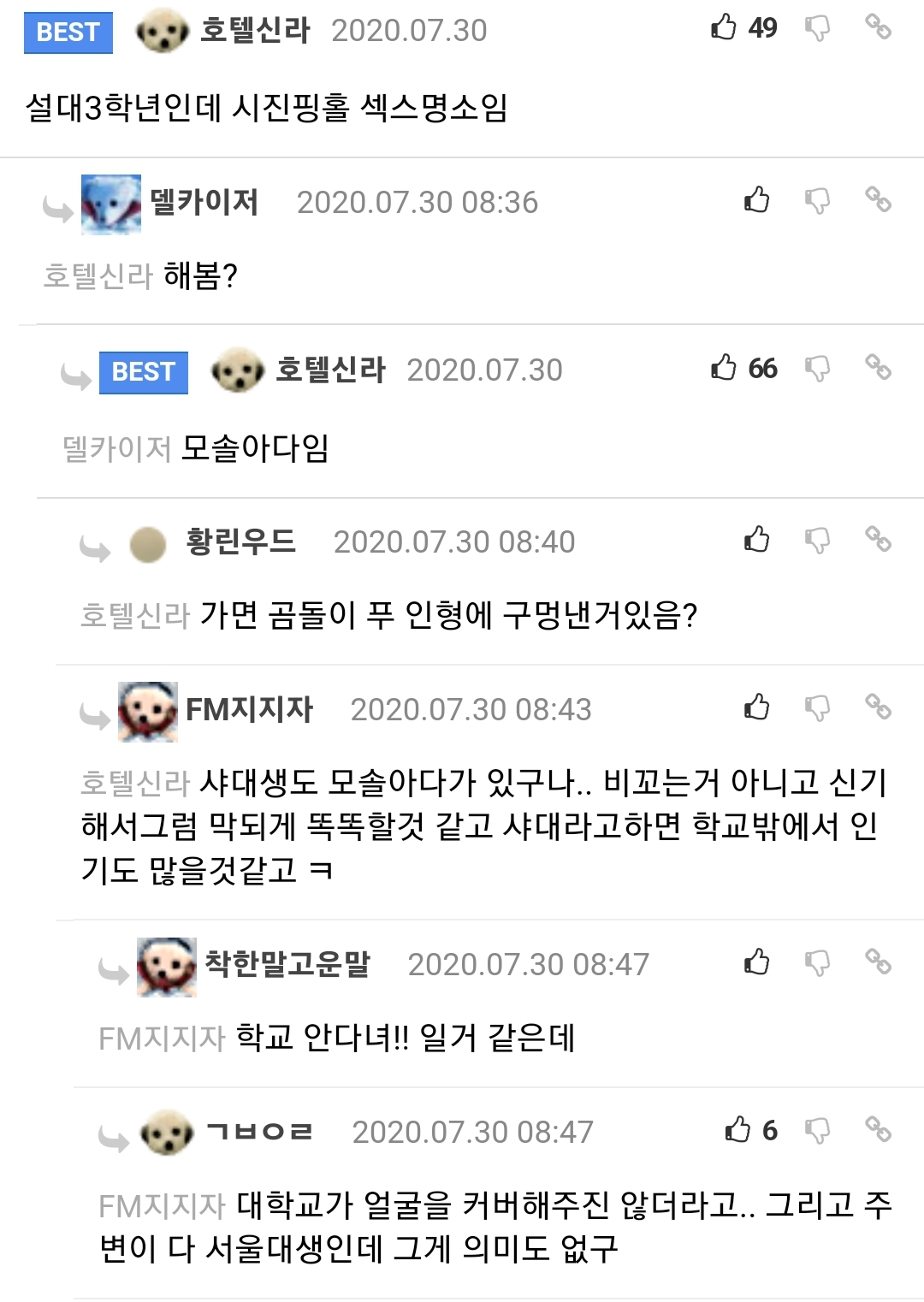Copy link of 델카이저's comment
This screenshot has height=1302, width=924.
[878, 199]
